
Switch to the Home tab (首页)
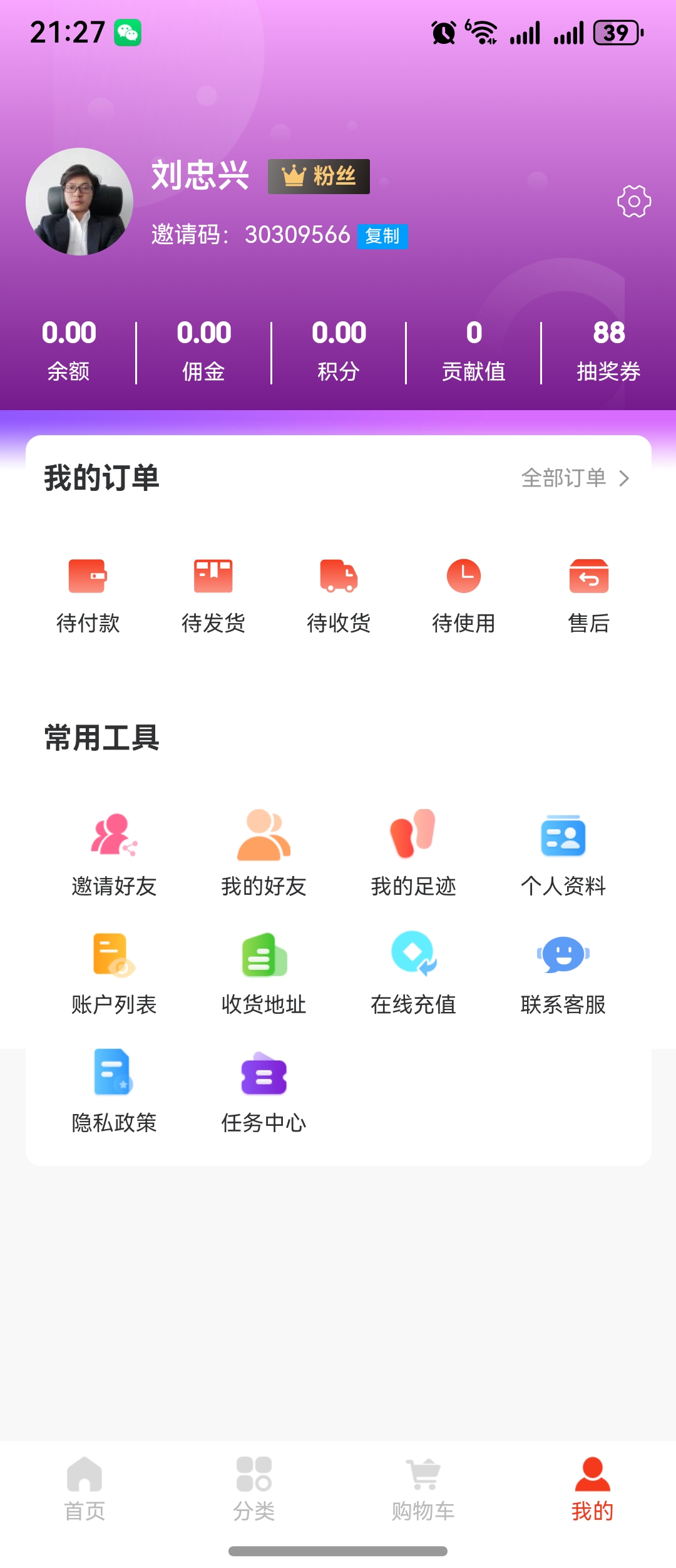(x=84, y=1489)
